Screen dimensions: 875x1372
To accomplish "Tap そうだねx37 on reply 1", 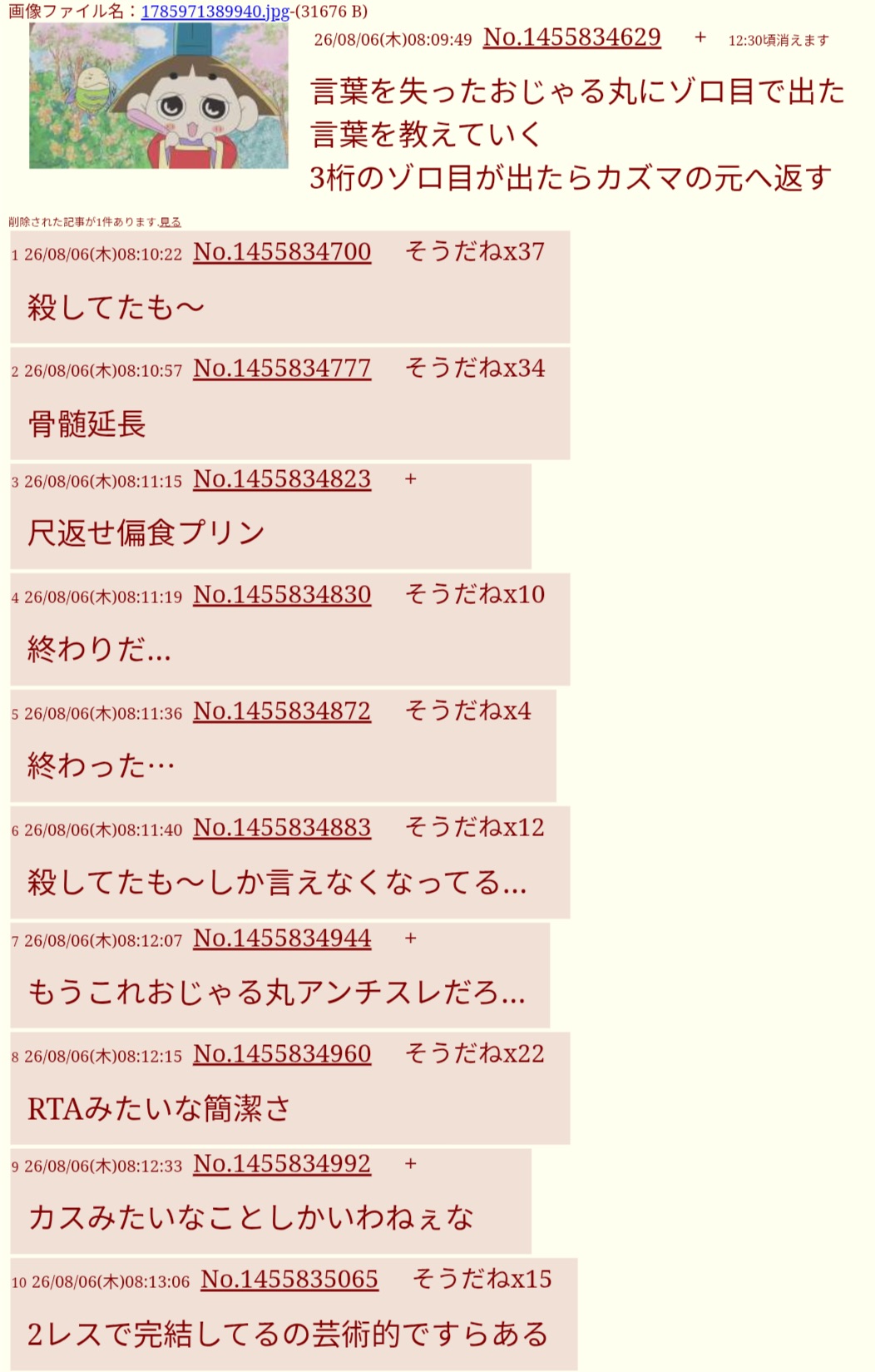I will coord(474,251).
